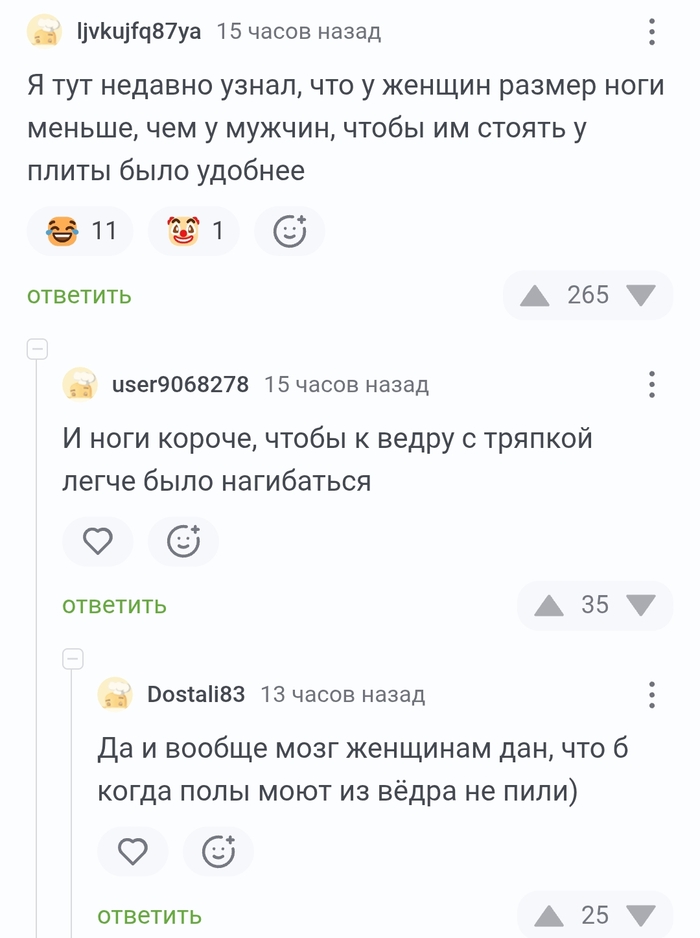Screen dimensions: 700x938
Task: Collapse the thread under user9068278's comment
Action: 72,658
